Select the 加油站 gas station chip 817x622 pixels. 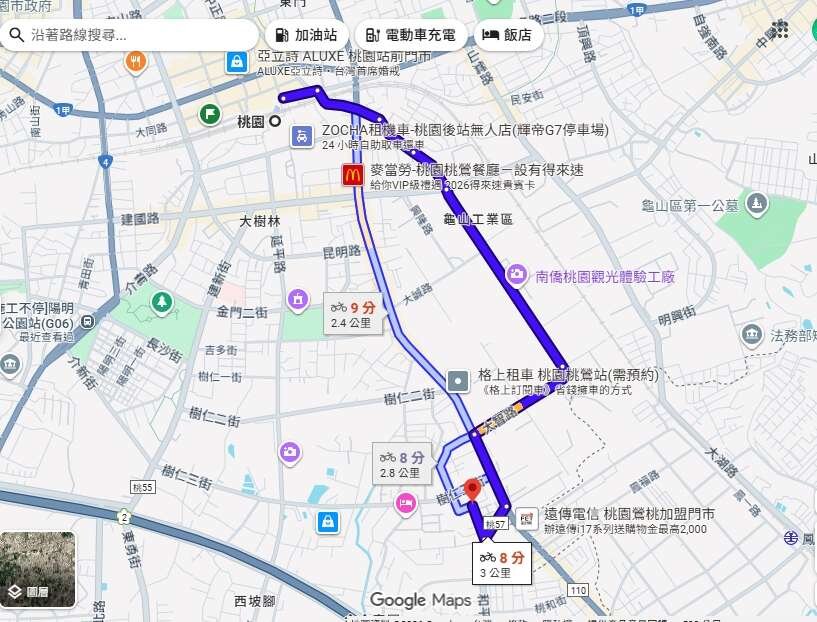tap(307, 35)
